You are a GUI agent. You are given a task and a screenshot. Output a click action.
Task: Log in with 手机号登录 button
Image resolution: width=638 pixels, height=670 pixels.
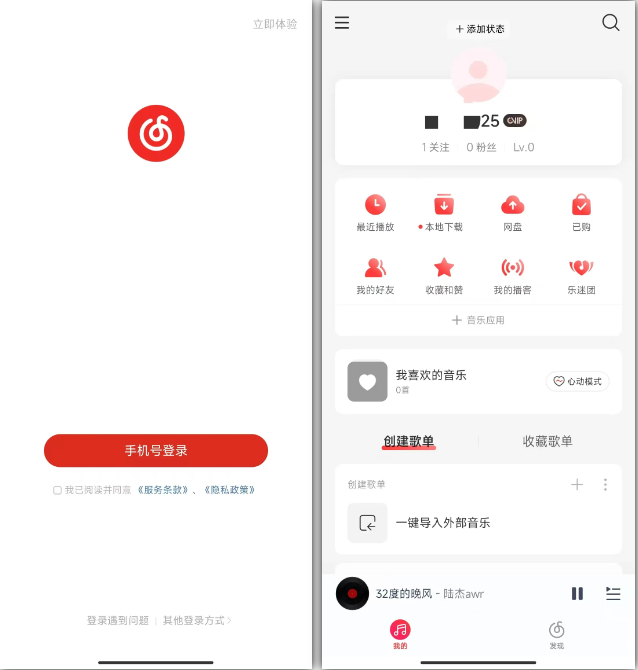156,451
